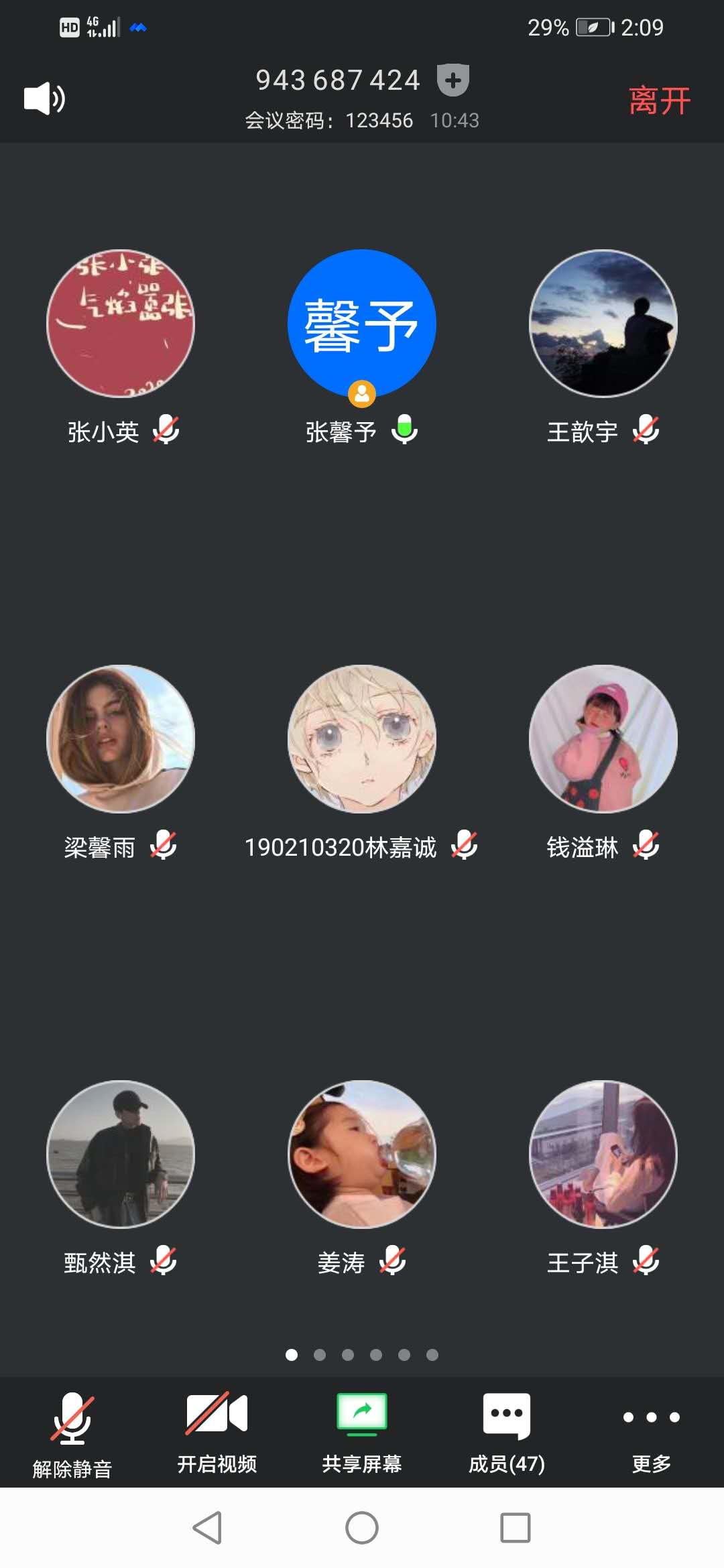Select participant 甄然淇's avatar
724x1568 pixels.
point(121,1155)
